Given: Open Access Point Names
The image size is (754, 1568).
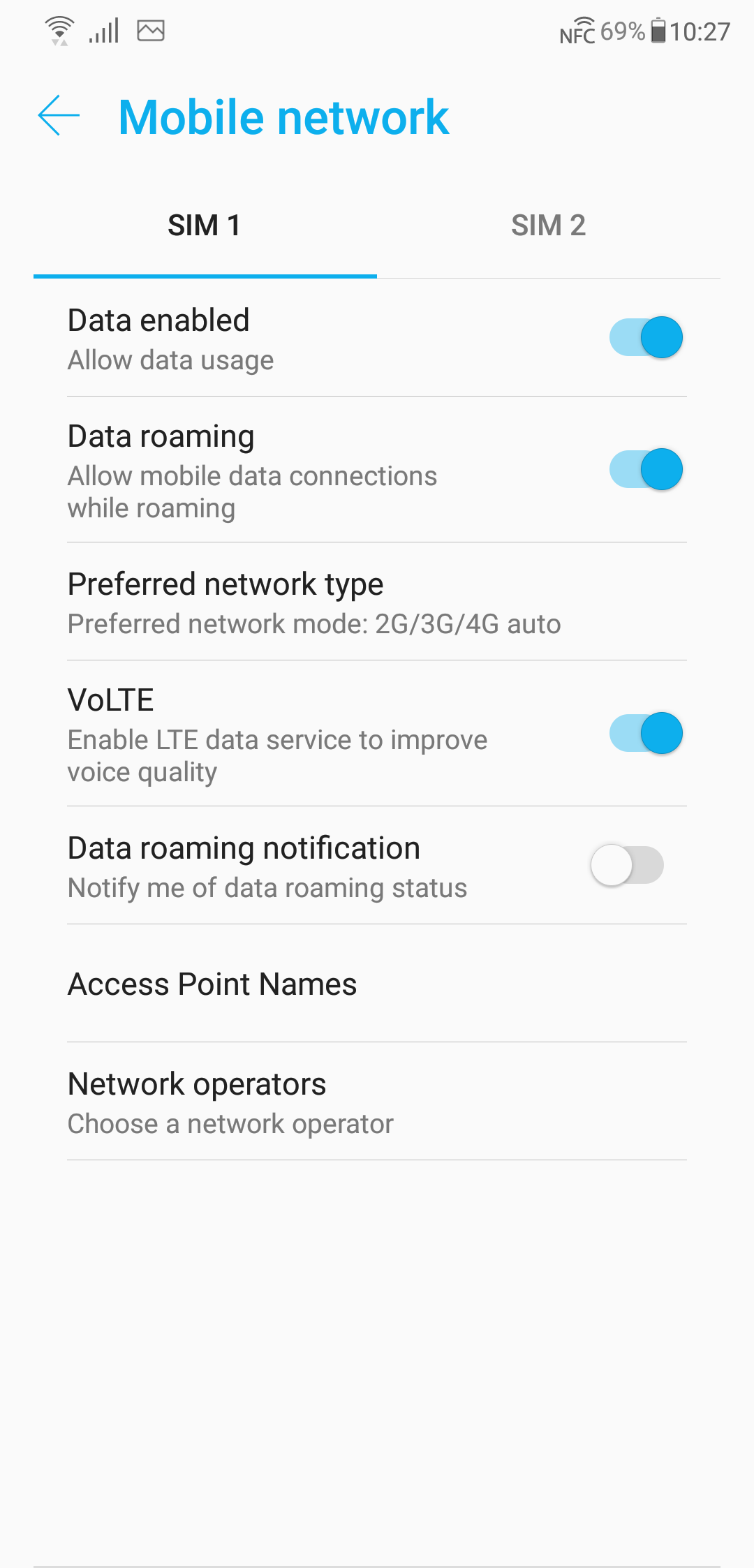Looking at the screenshot, I should 377,984.
